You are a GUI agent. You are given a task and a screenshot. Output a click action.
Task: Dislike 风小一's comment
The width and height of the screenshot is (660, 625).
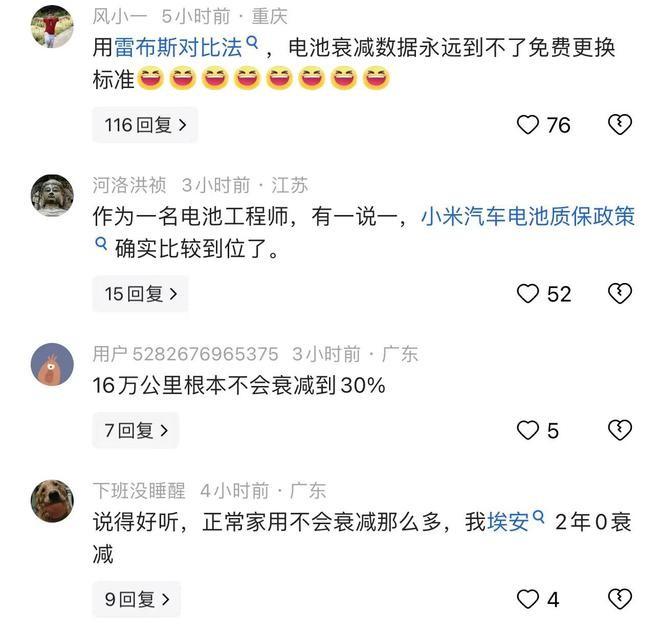tap(620, 125)
